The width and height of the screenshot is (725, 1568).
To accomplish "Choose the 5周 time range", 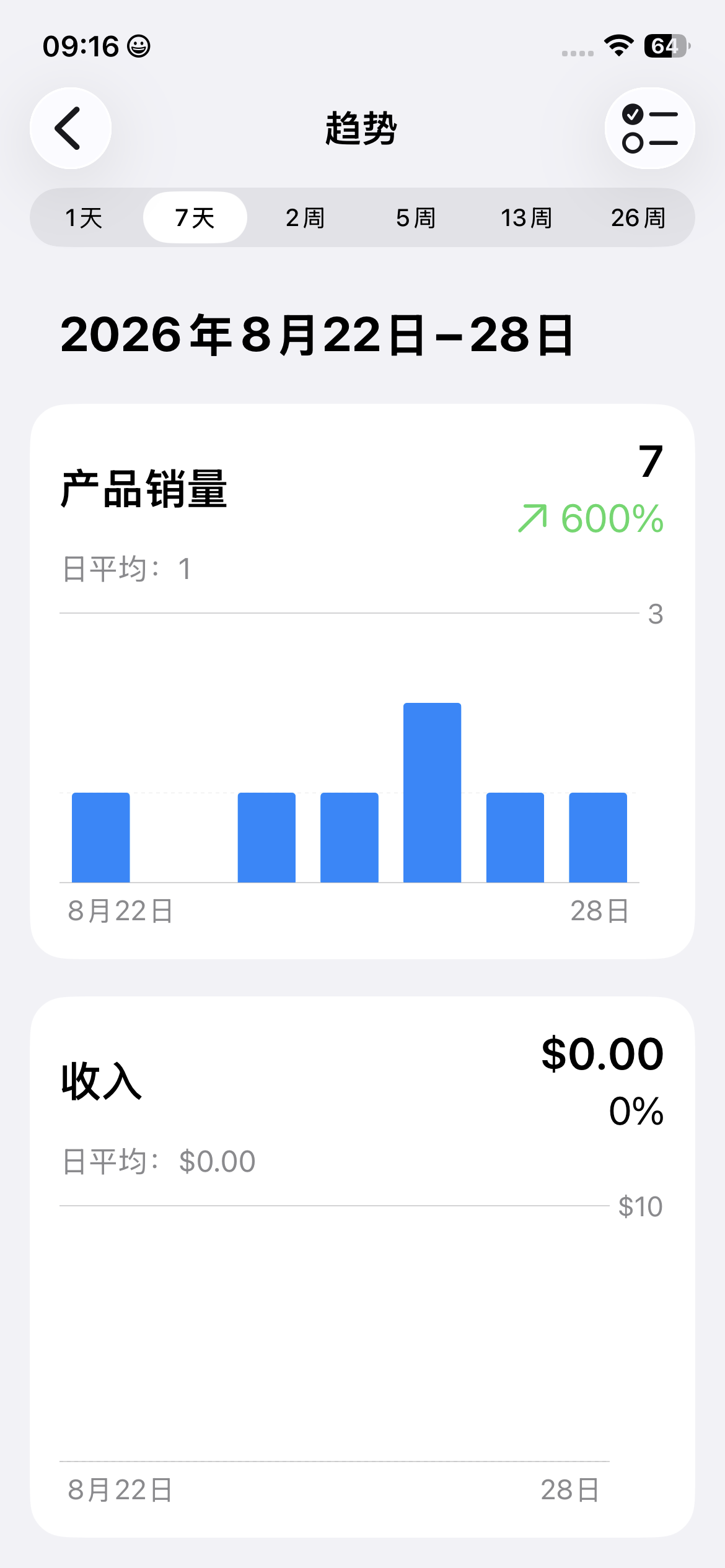I will tap(416, 217).
